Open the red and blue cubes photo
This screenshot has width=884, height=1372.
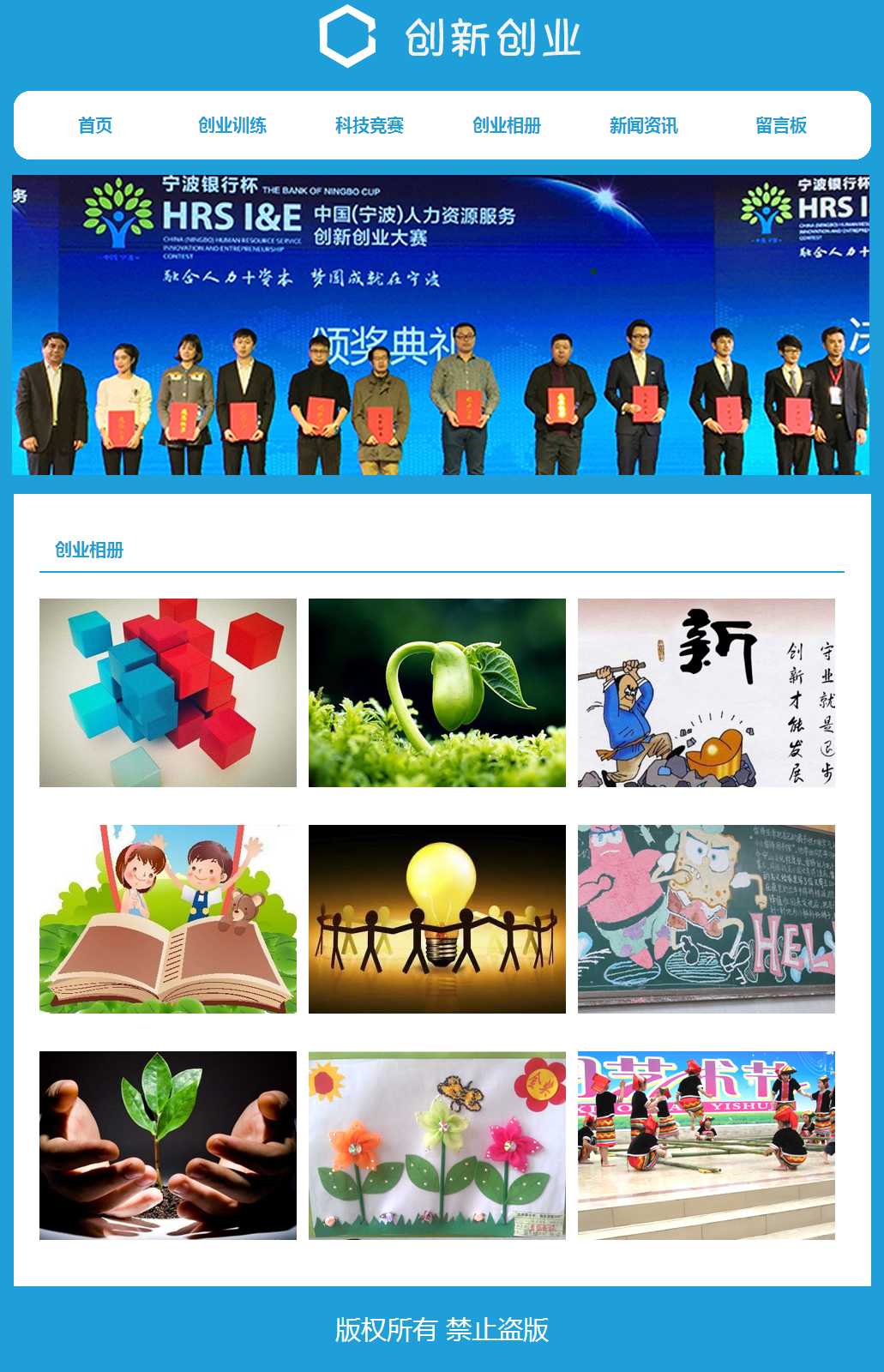tap(168, 693)
